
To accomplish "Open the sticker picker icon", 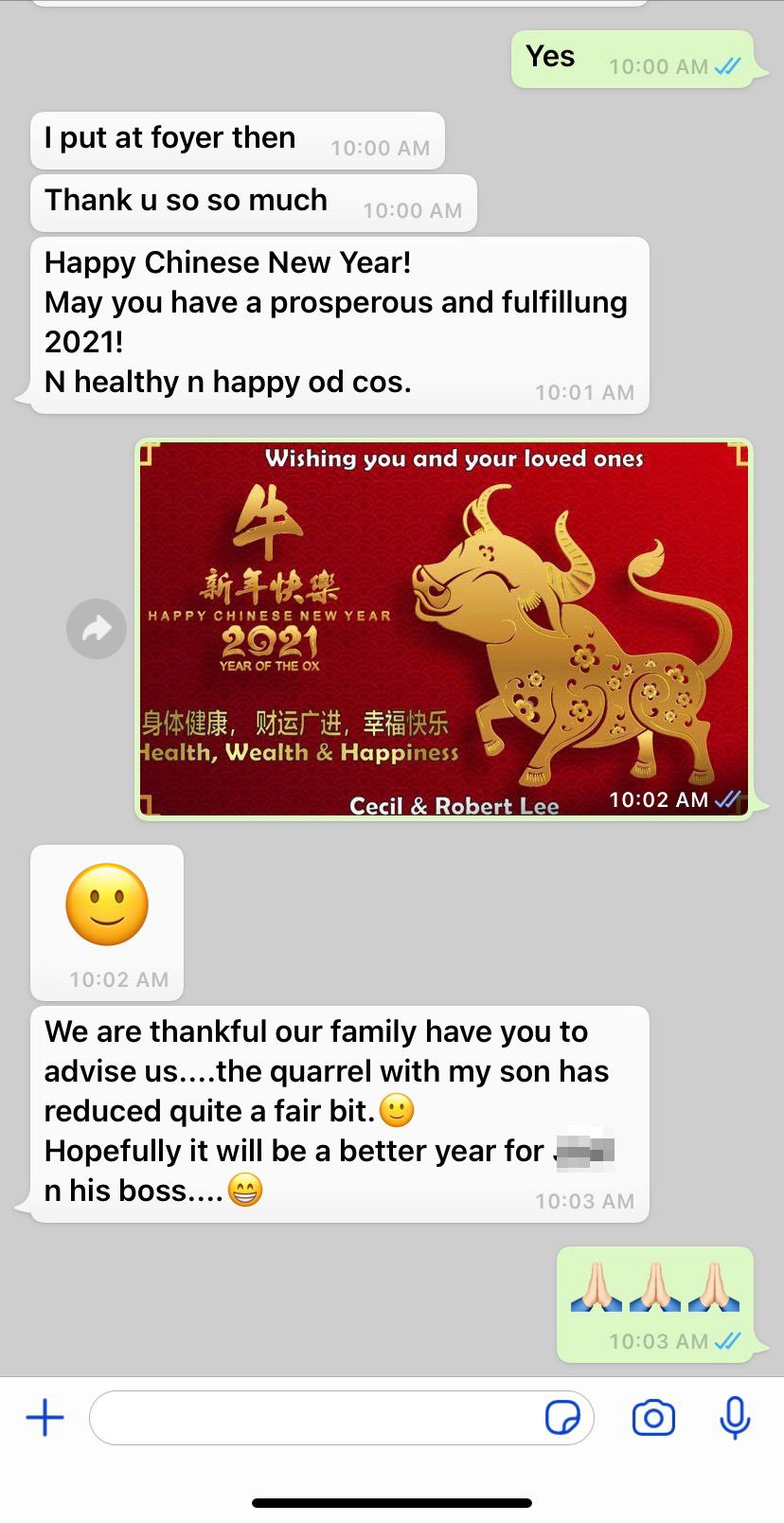I will click(562, 1418).
